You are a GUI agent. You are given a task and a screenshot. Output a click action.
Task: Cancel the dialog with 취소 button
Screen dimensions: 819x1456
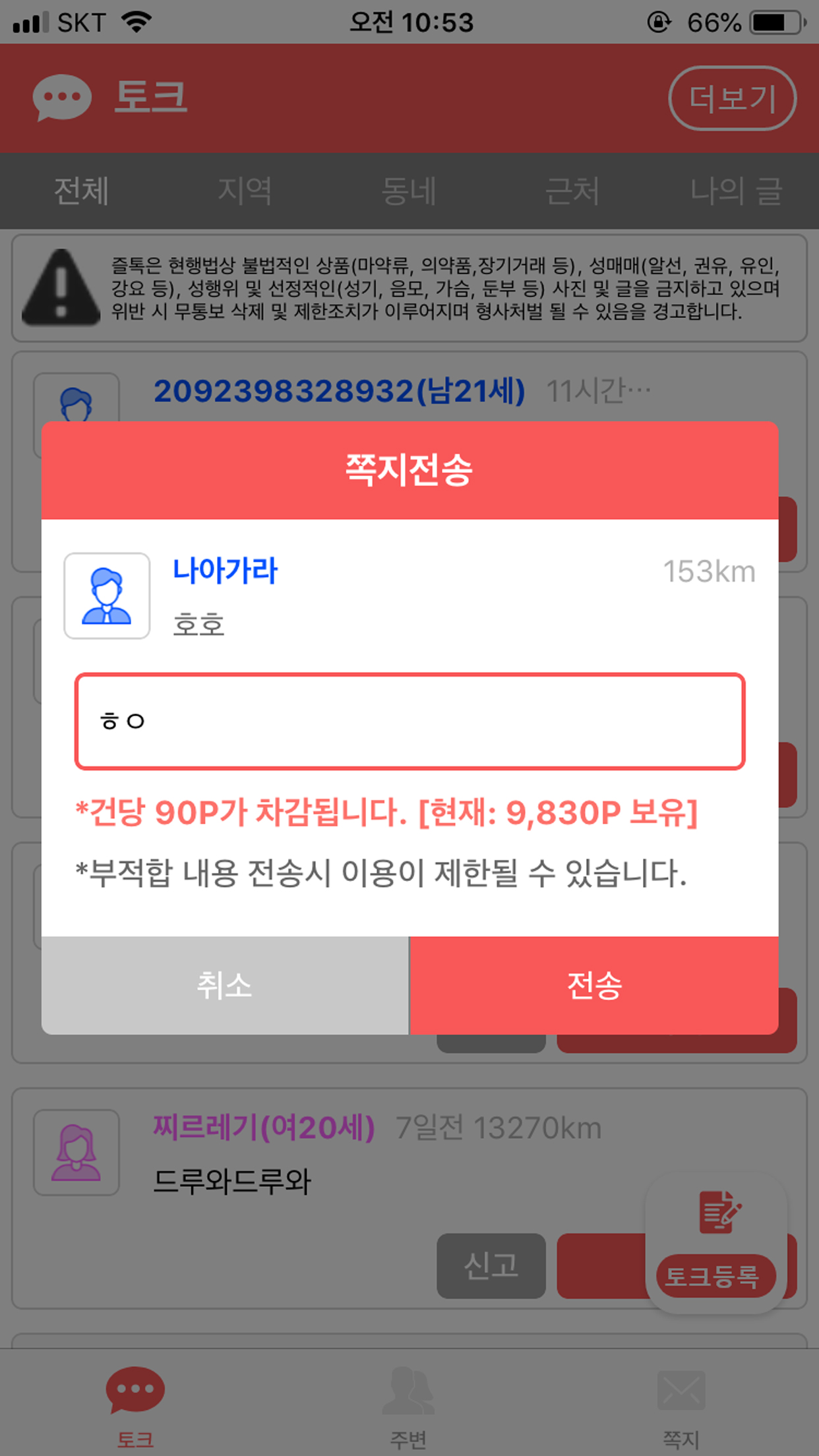[225, 985]
